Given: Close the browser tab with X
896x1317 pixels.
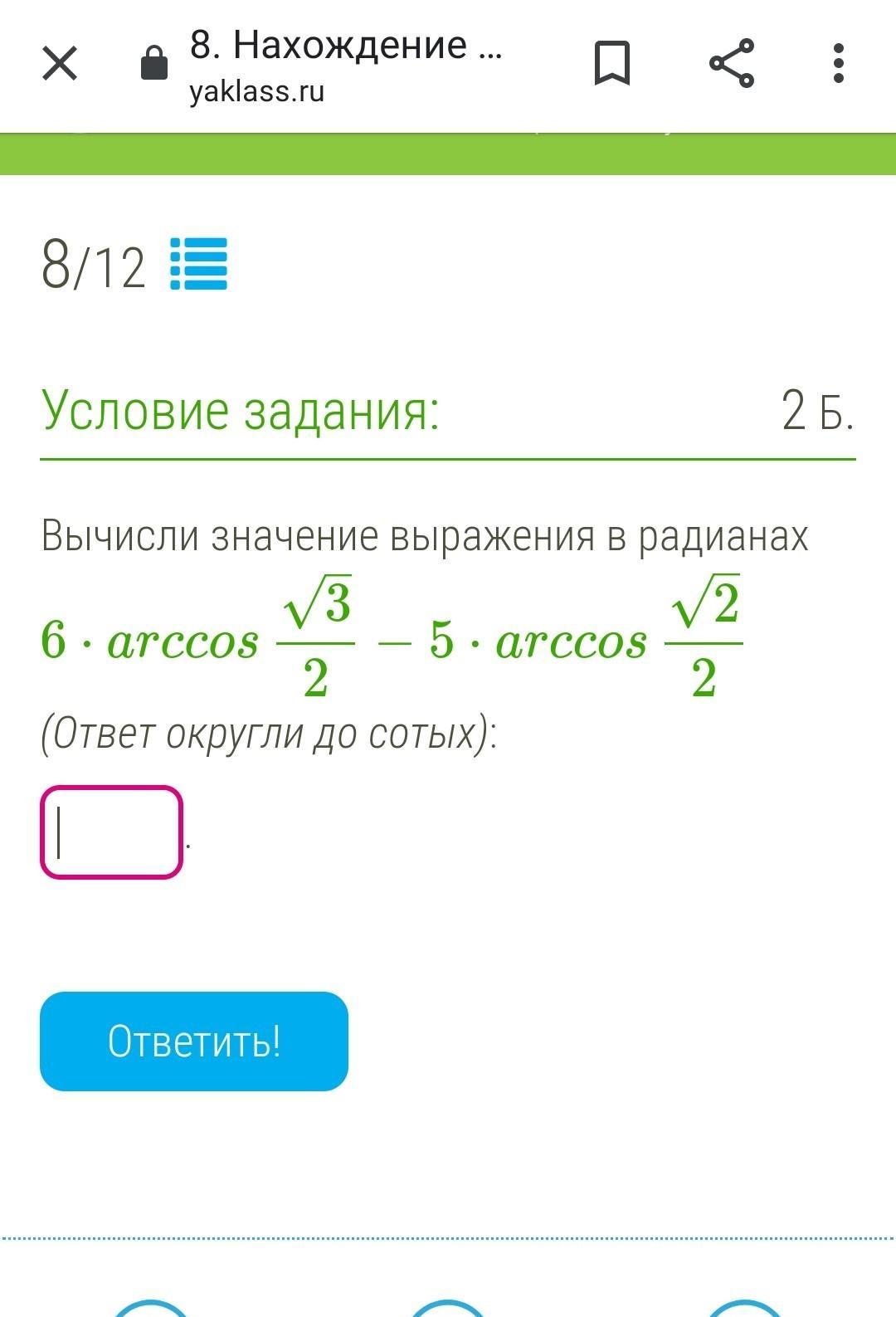Looking at the screenshot, I should click(x=60, y=63).
